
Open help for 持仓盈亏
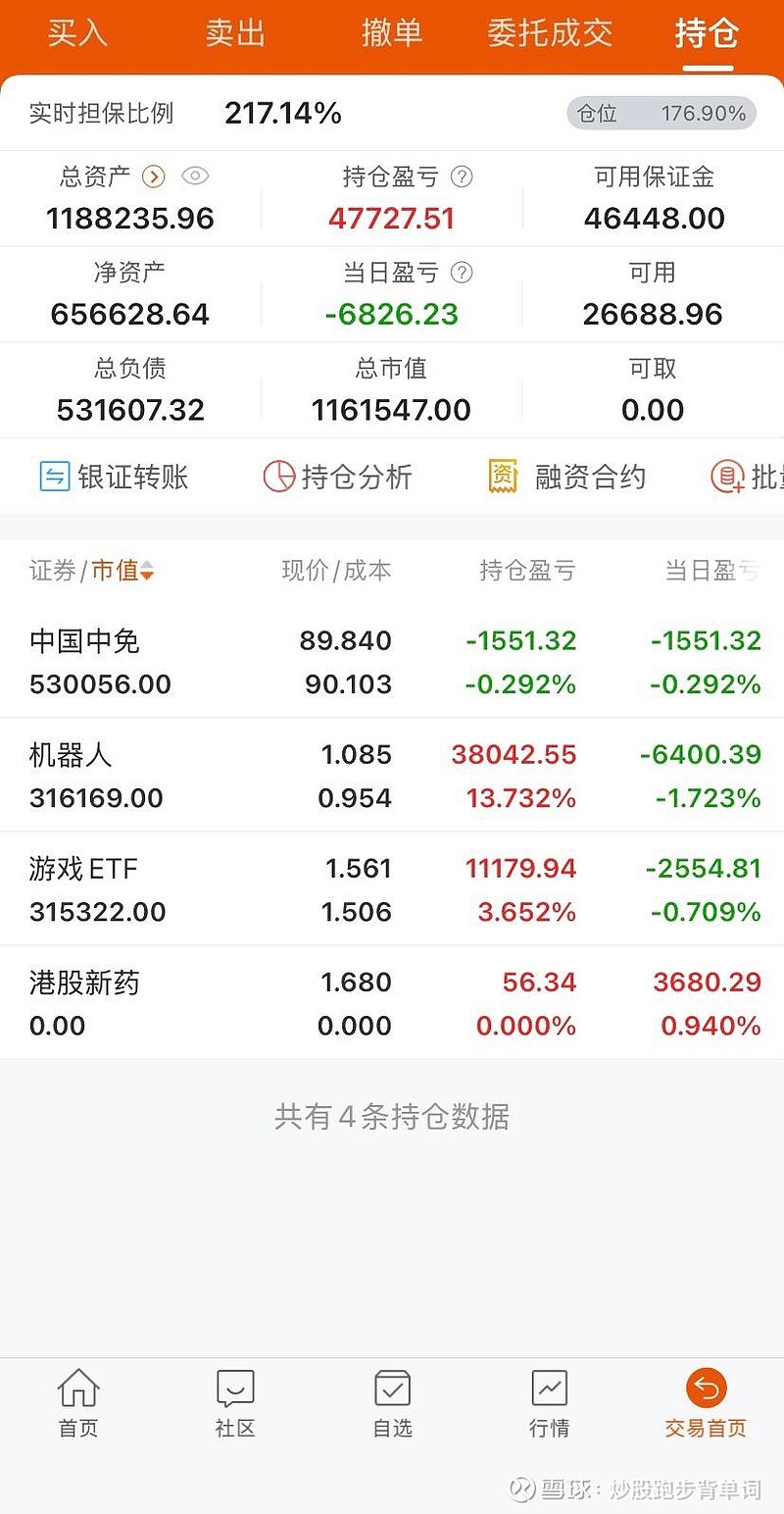point(460,177)
